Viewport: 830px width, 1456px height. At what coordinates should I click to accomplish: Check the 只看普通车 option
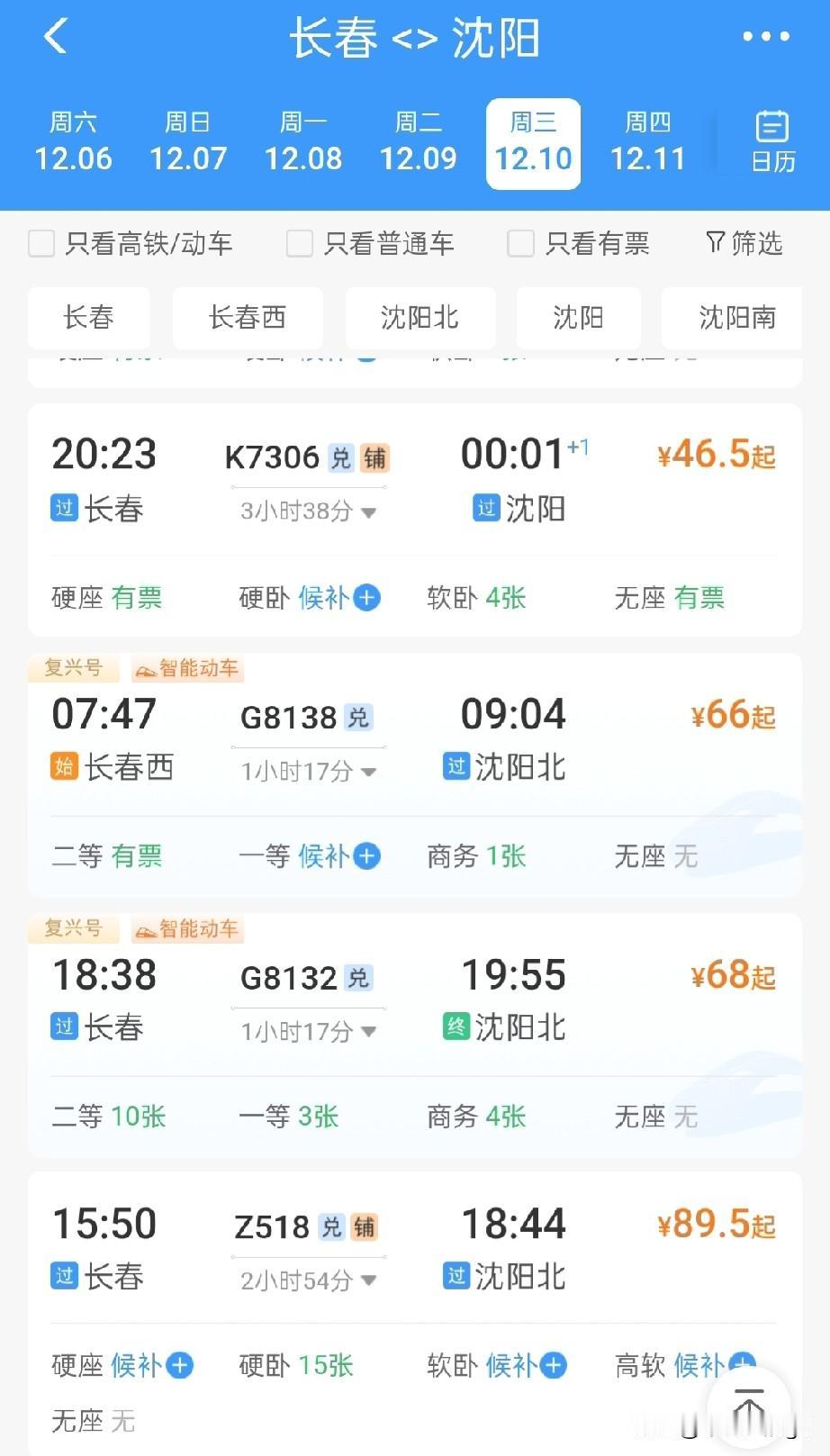coord(298,242)
